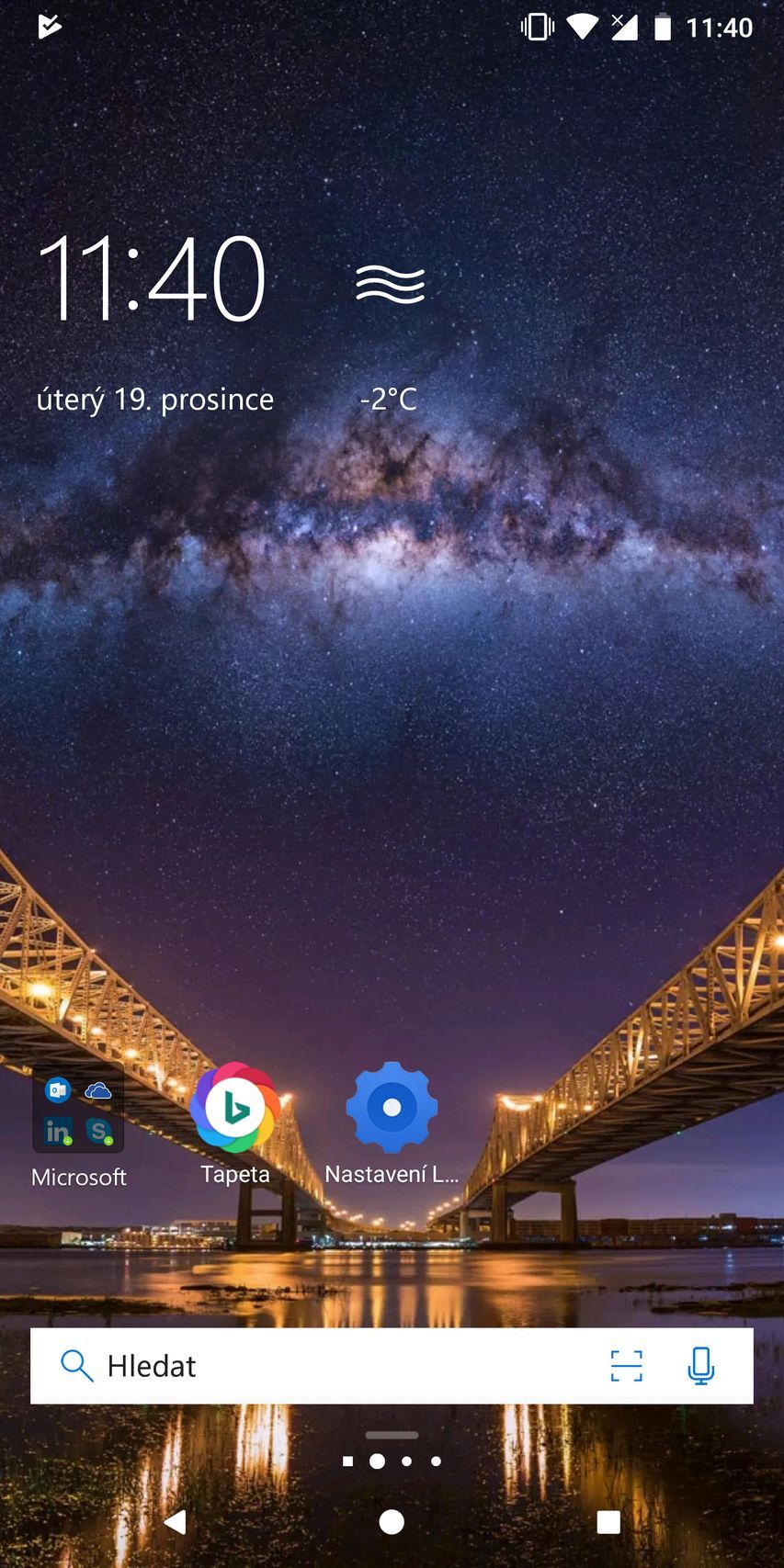Tap the wavy weather condition symbol

coord(390,281)
